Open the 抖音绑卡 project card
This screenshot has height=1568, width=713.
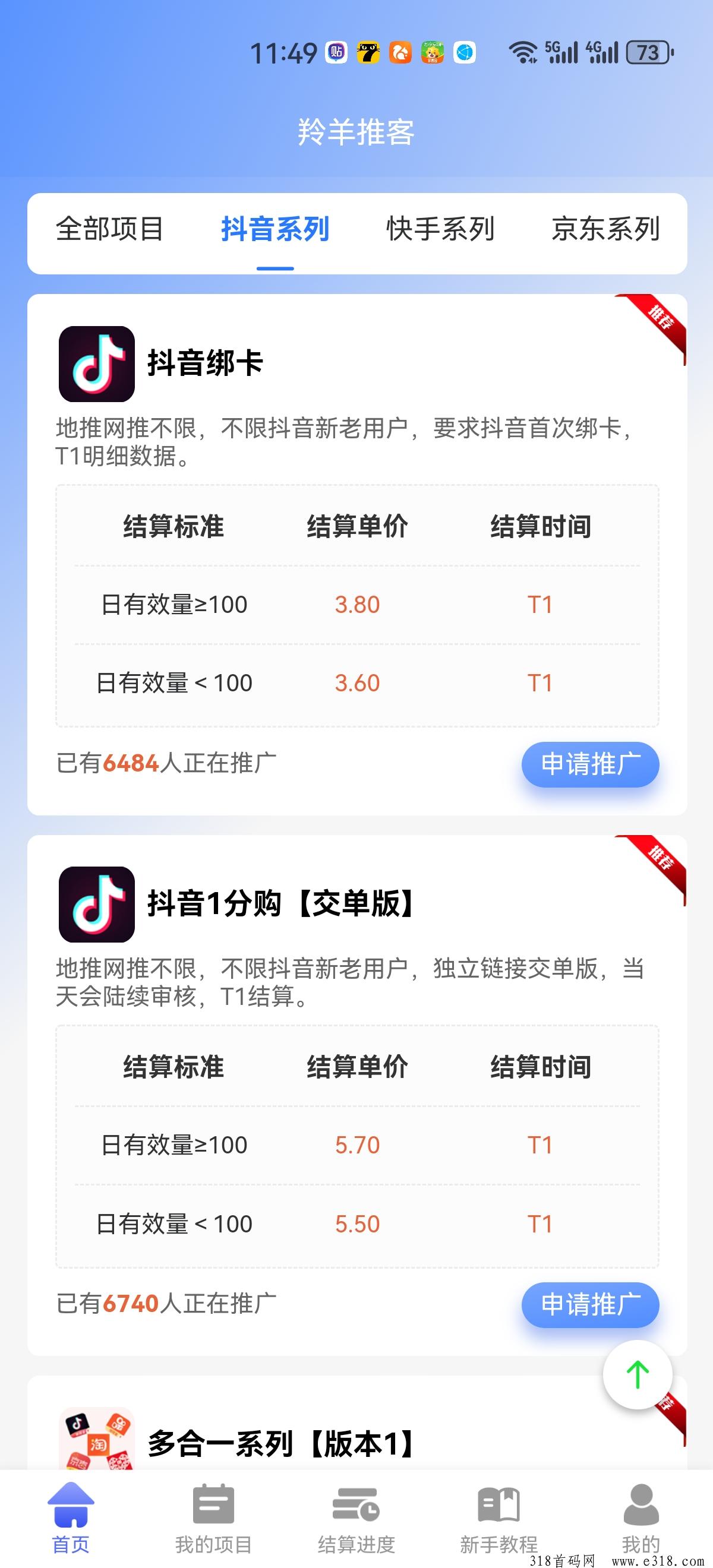[357, 555]
